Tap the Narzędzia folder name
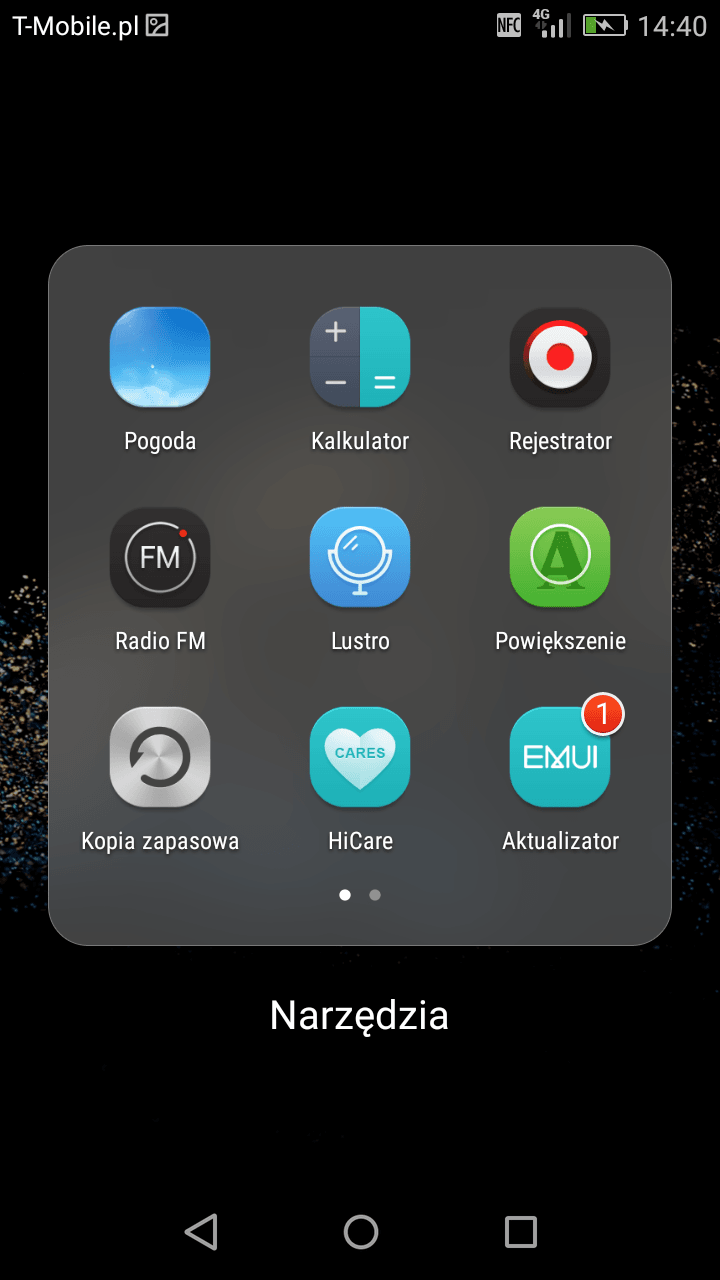Image resolution: width=720 pixels, height=1280 pixels. pyautogui.click(x=360, y=1016)
